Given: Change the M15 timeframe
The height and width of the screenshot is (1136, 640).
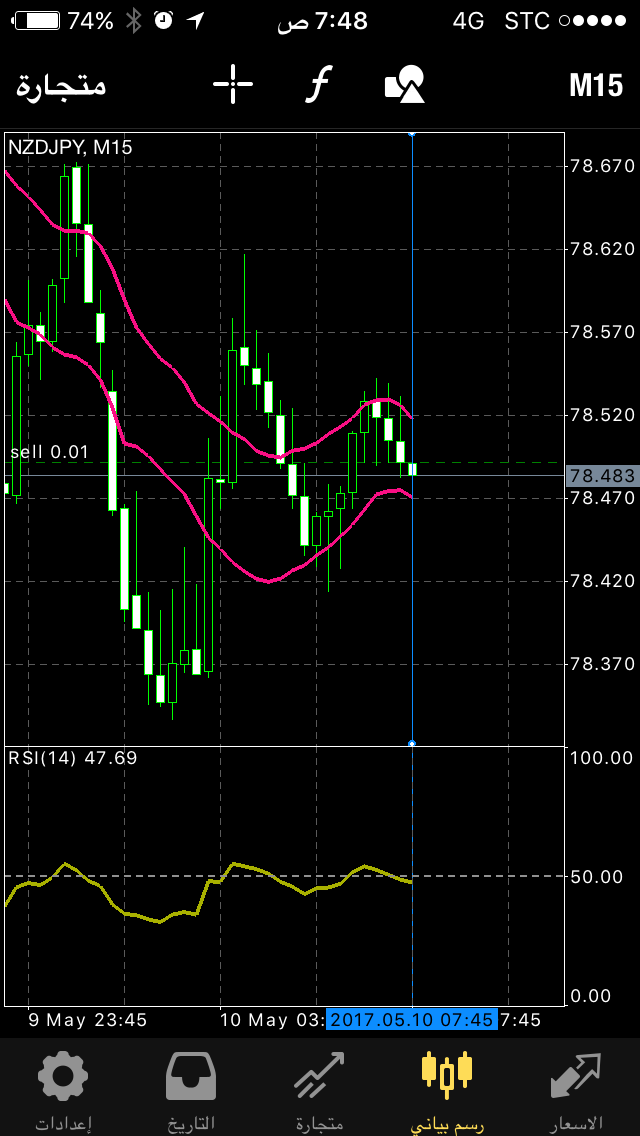Looking at the screenshot, I should click(596, 85).
